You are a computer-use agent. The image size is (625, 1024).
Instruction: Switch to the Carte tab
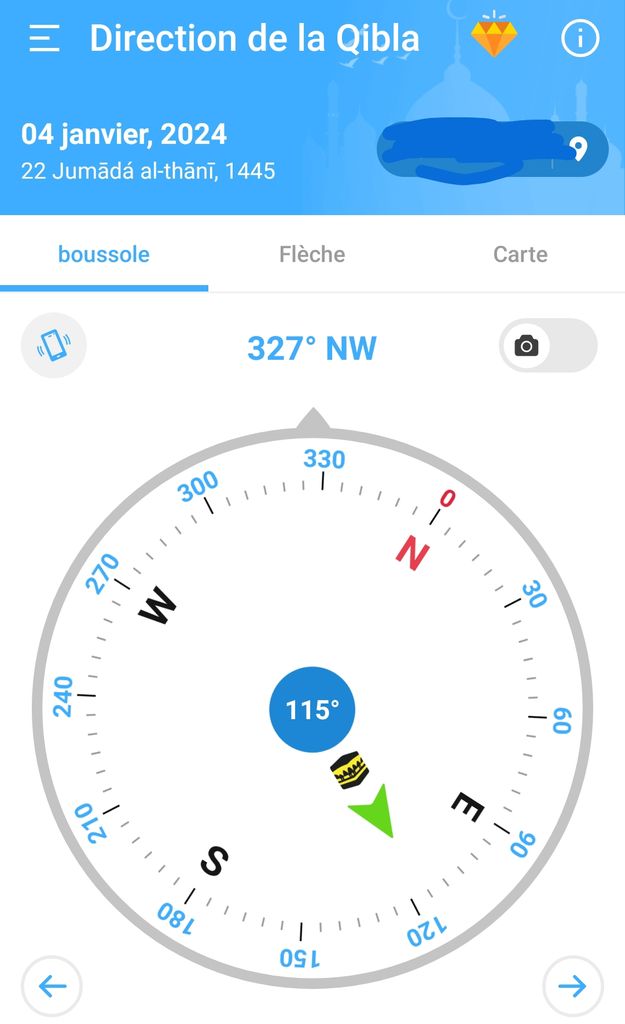tap(520, 254)
